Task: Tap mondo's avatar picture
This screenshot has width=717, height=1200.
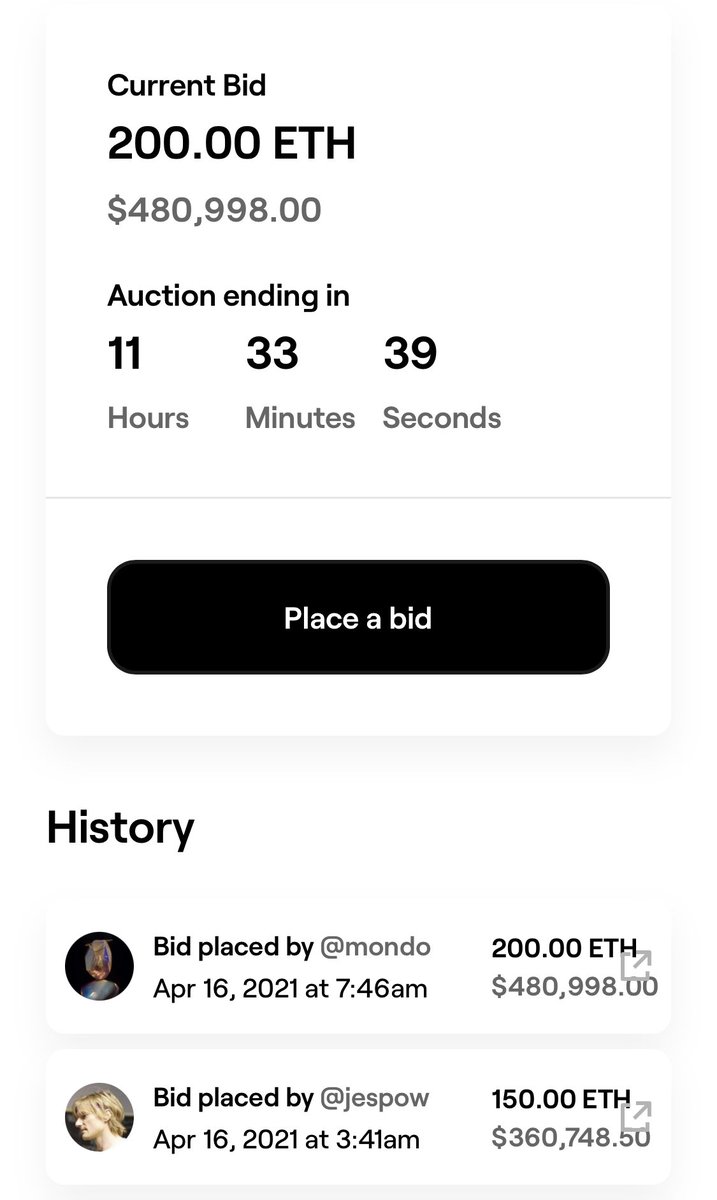Action: [x=99, y=966]
